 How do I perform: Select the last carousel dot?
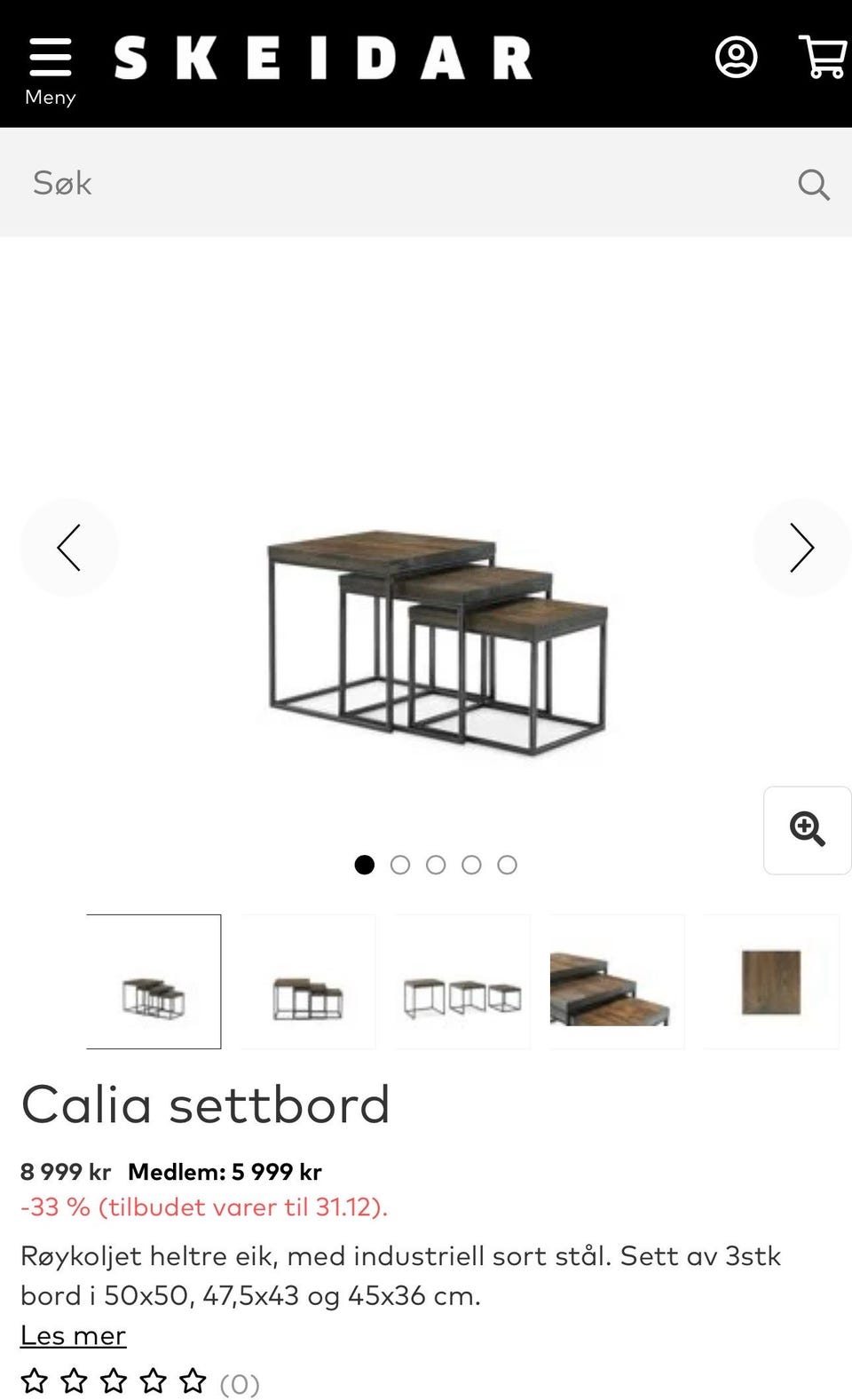point(507,864)
